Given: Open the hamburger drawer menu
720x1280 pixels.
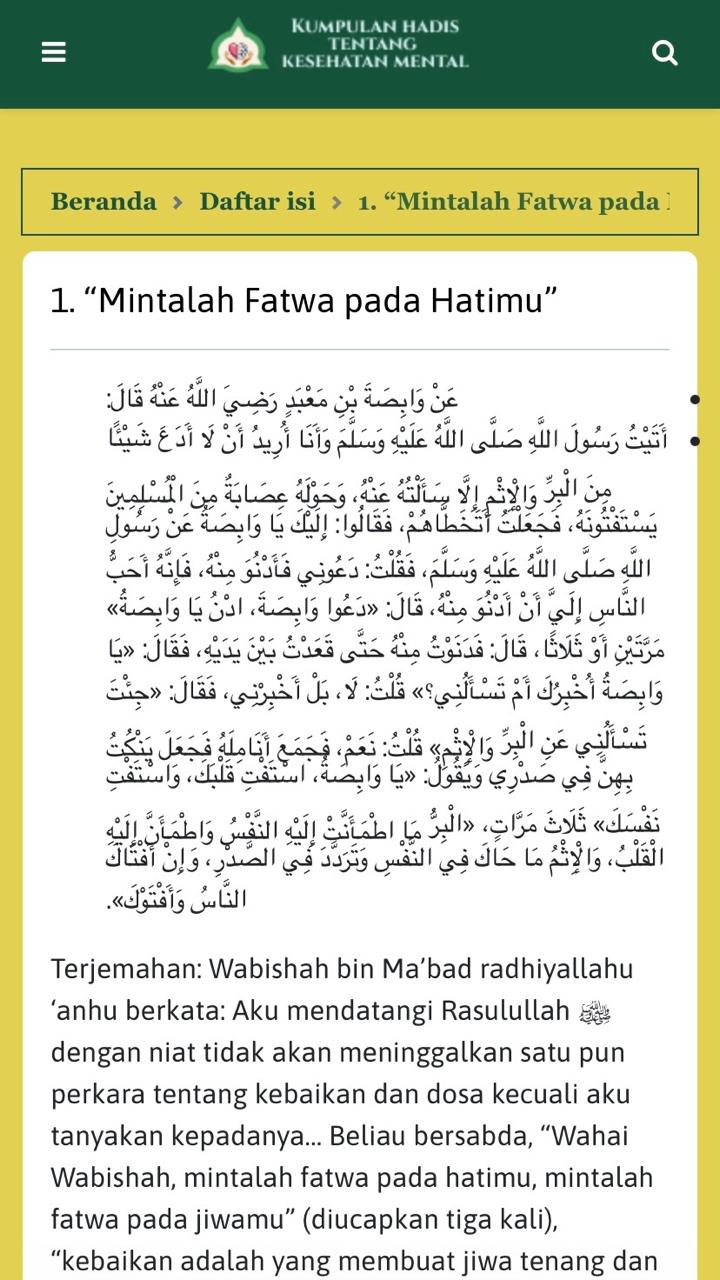Looking at the screenshot, I should pos(54,52).
